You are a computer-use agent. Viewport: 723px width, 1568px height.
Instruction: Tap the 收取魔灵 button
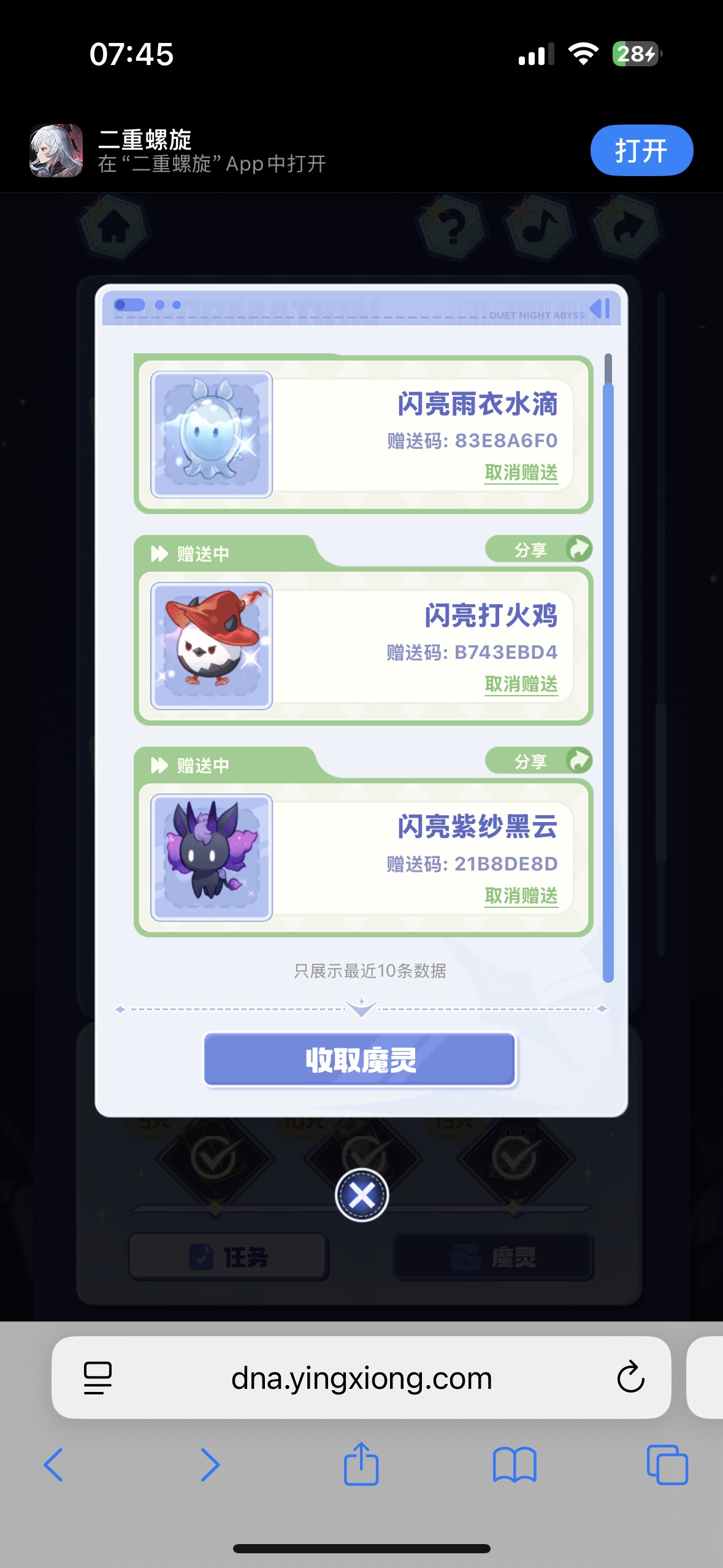[361, 1059]
